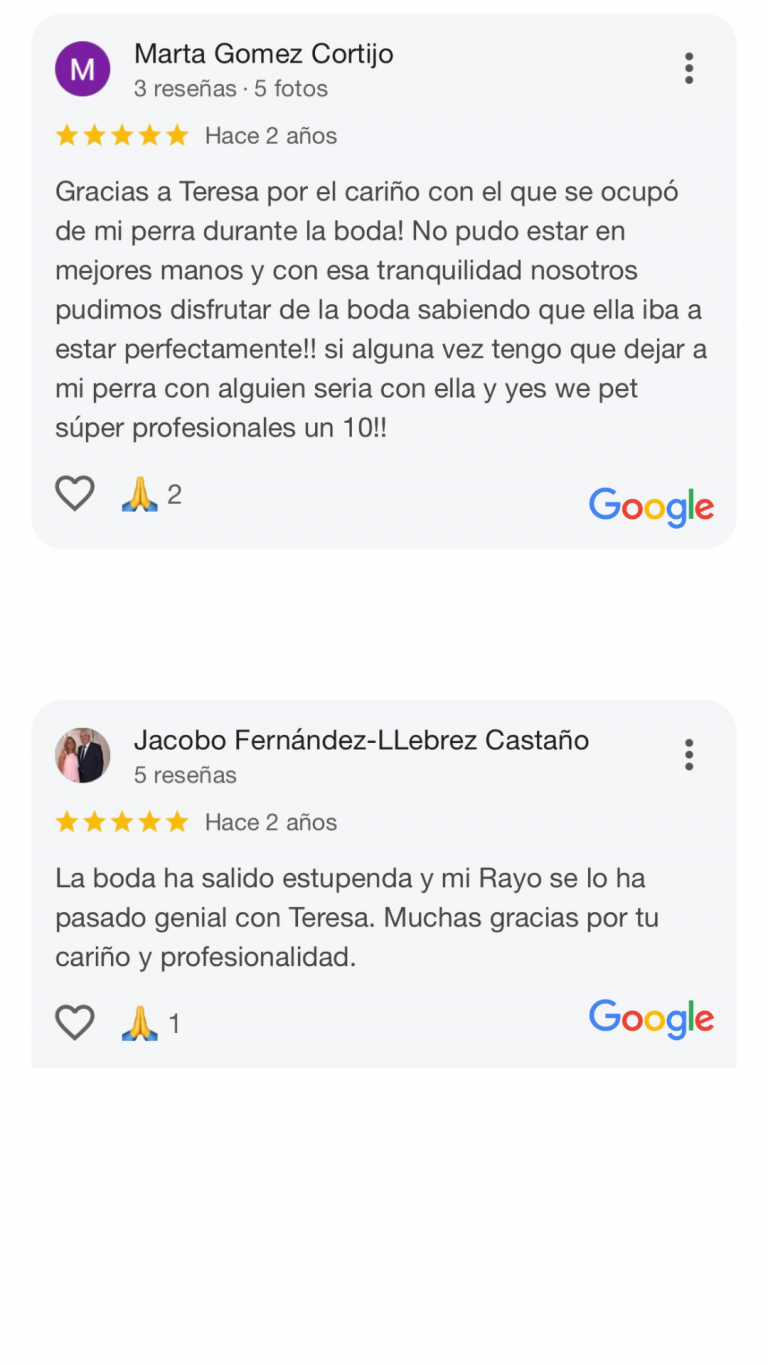
Task: Tap the praying hands reaction on Jacobo's review
Action: (x=140, y=1023)
